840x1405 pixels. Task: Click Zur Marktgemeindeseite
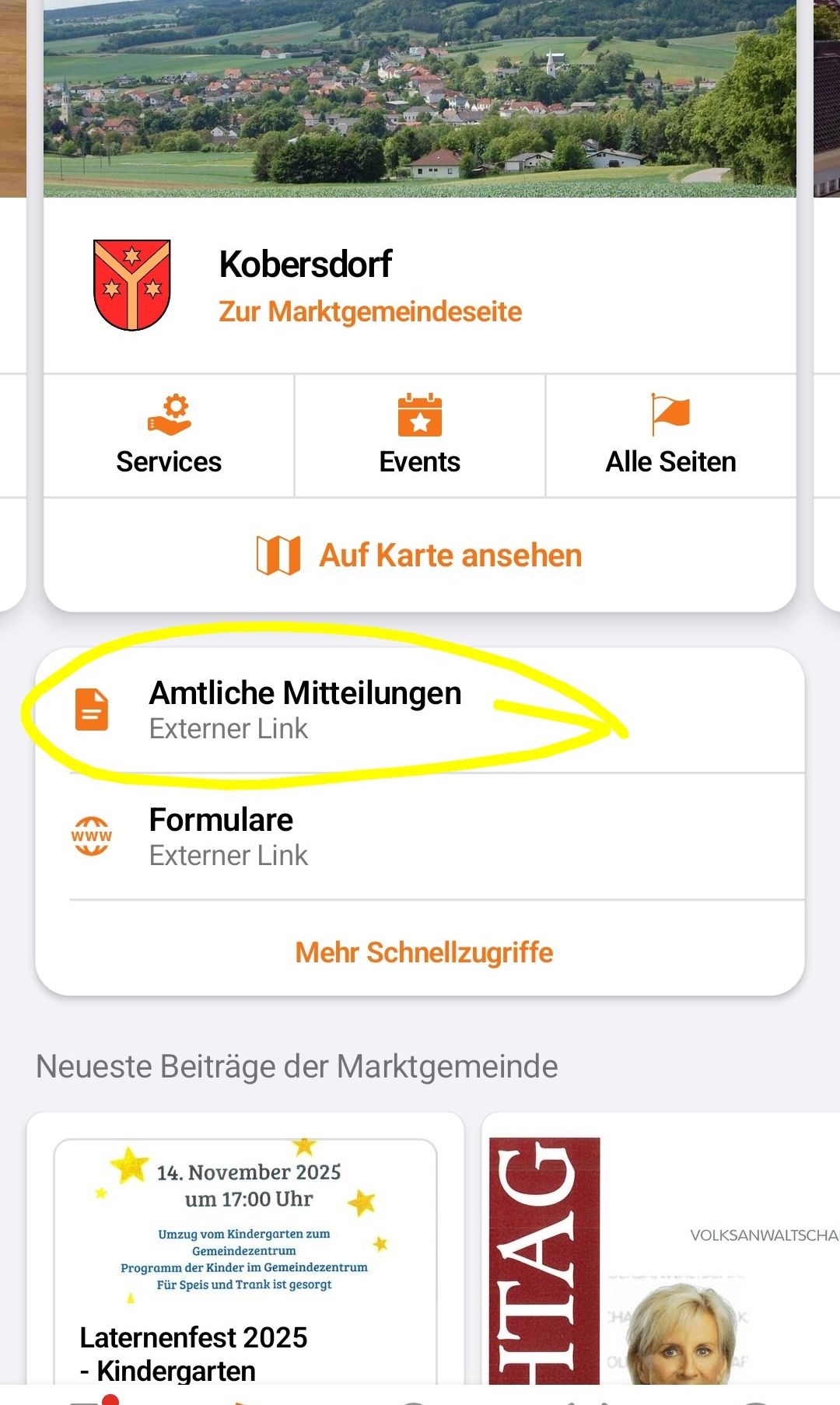click(370, 311)
